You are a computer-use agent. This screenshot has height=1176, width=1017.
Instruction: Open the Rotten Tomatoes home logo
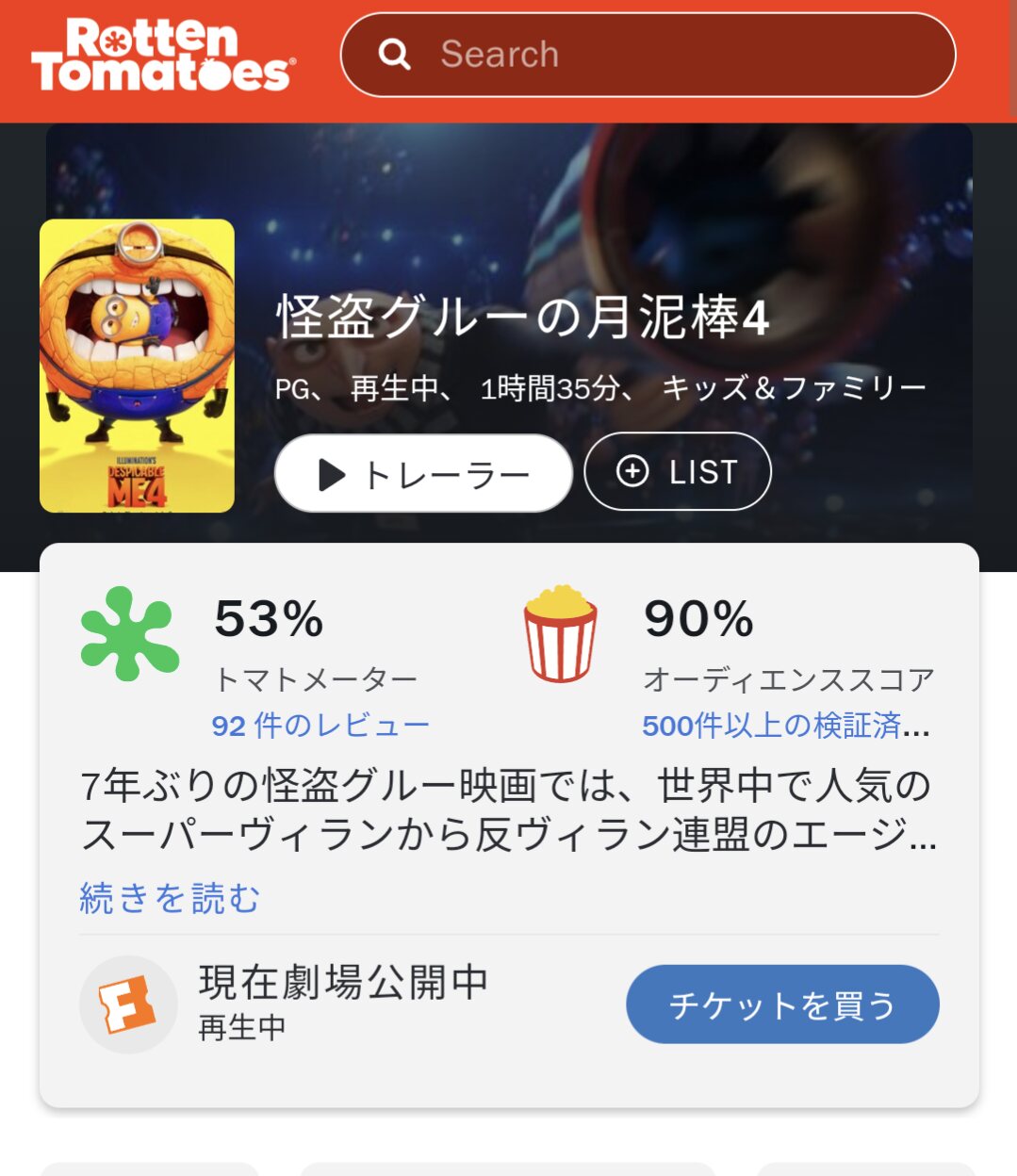pyautogui.click(x=163, y=55)
